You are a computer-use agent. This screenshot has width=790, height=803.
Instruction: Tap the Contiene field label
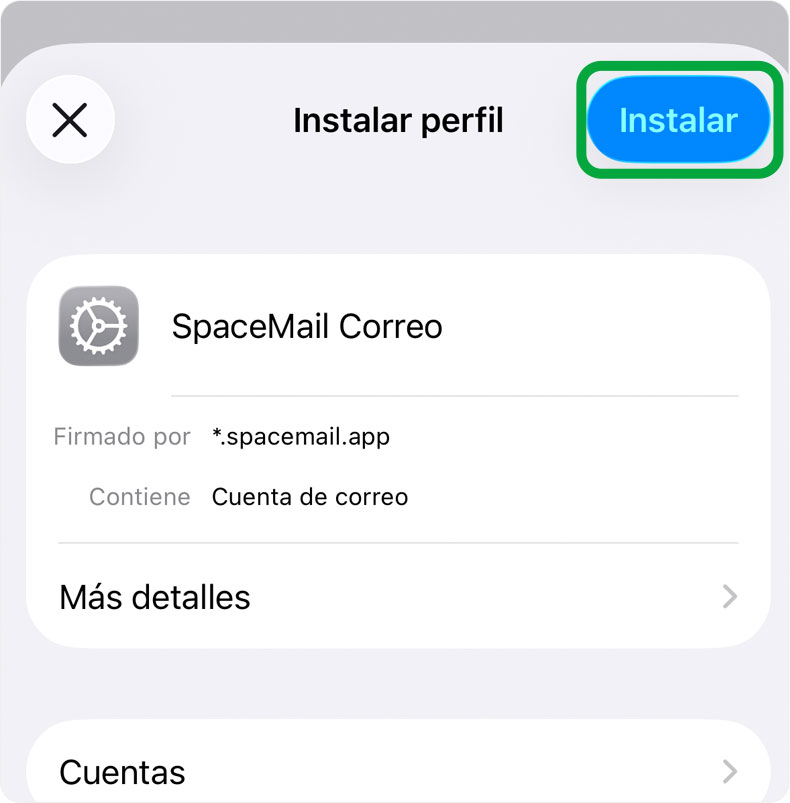pyautogui.click(x=139, y=497)
